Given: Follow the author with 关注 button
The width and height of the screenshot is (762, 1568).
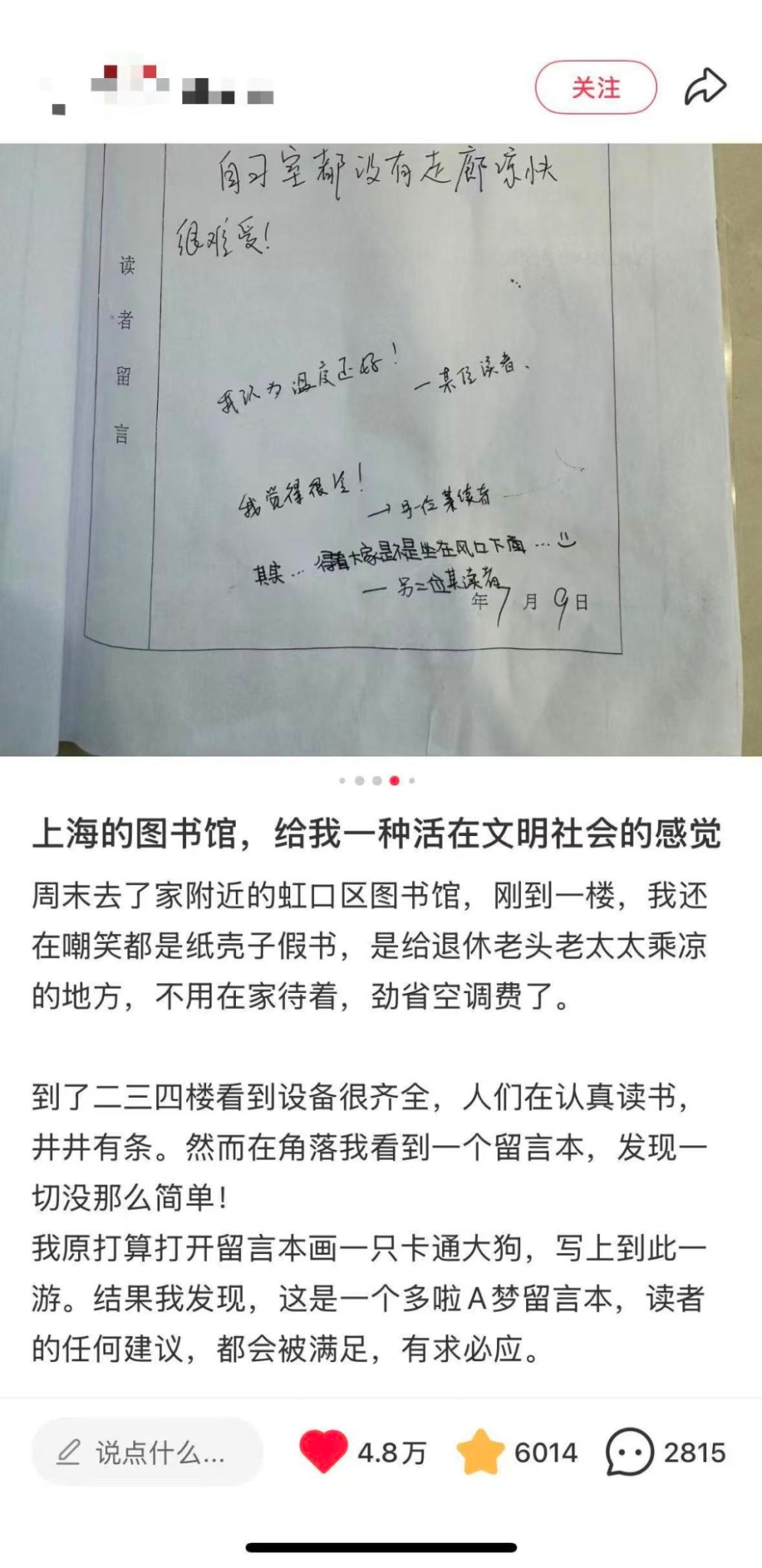Looking at the screenshot, I should tap(595, 88).
